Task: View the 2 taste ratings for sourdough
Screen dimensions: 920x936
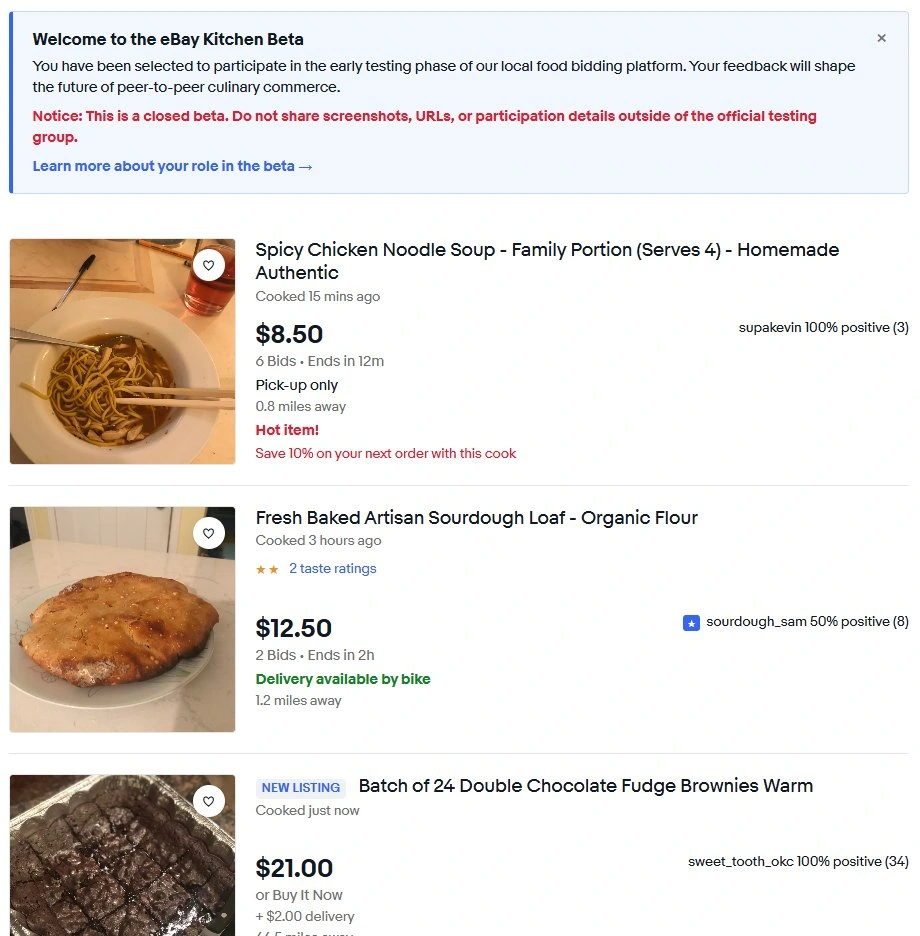Action: pos(332,569)
